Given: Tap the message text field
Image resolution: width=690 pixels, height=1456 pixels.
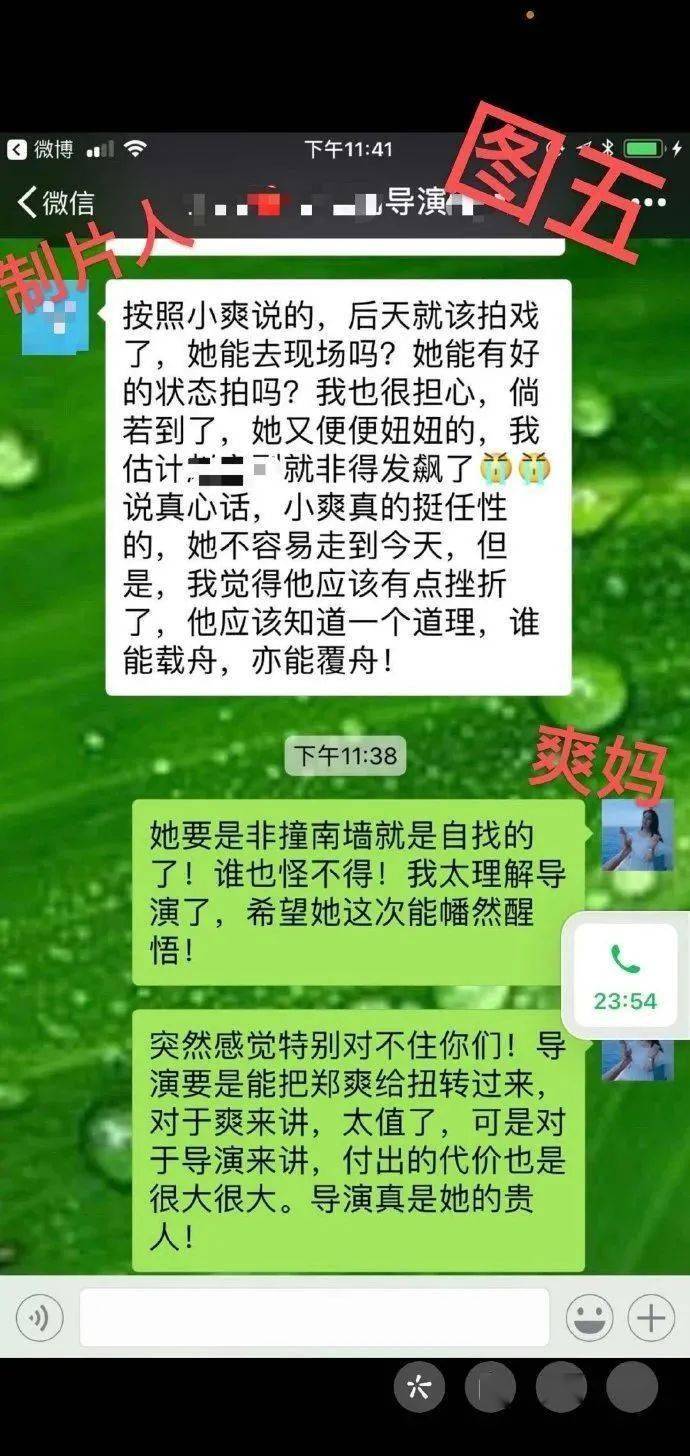Looking at the screenshot, I should (314, 1318).
